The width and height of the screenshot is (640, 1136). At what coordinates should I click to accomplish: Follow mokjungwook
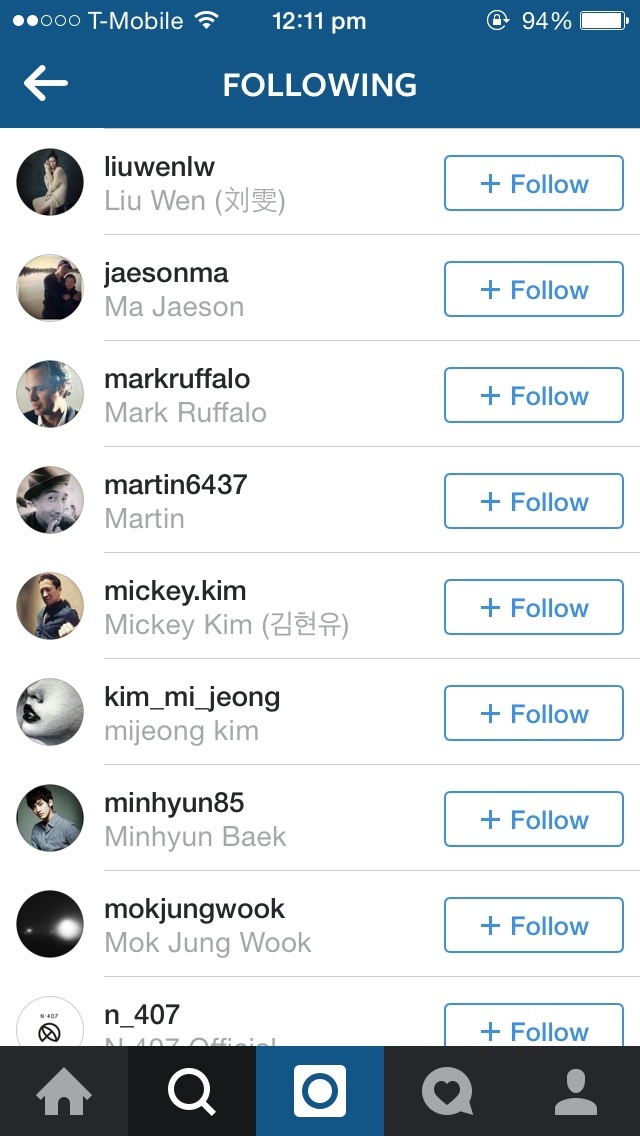point(534,926)
